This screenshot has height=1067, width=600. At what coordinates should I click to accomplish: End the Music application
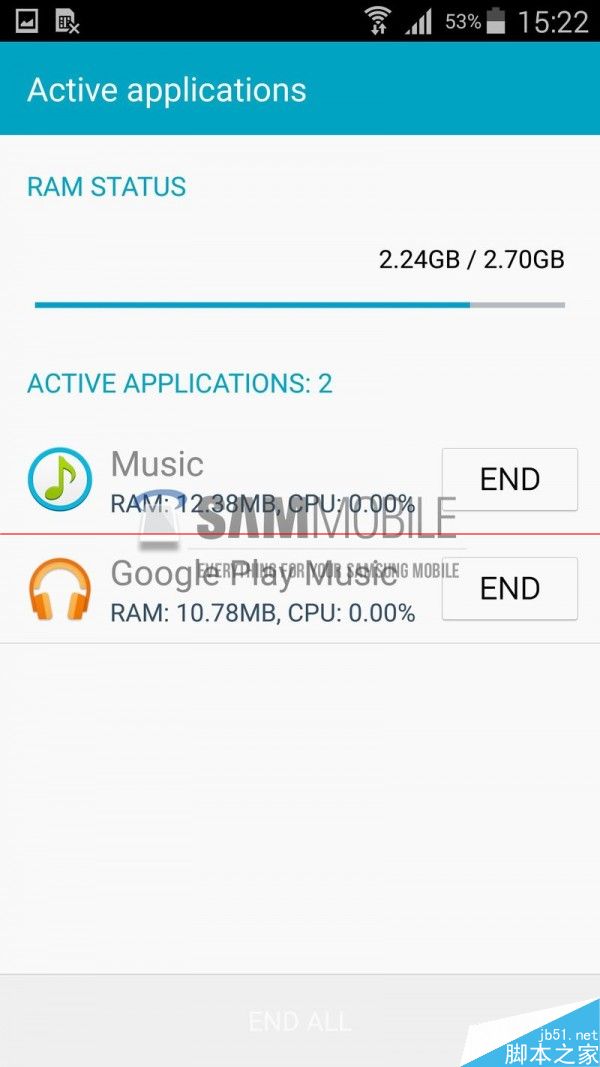pyautogui.click(x=509, y=480)
